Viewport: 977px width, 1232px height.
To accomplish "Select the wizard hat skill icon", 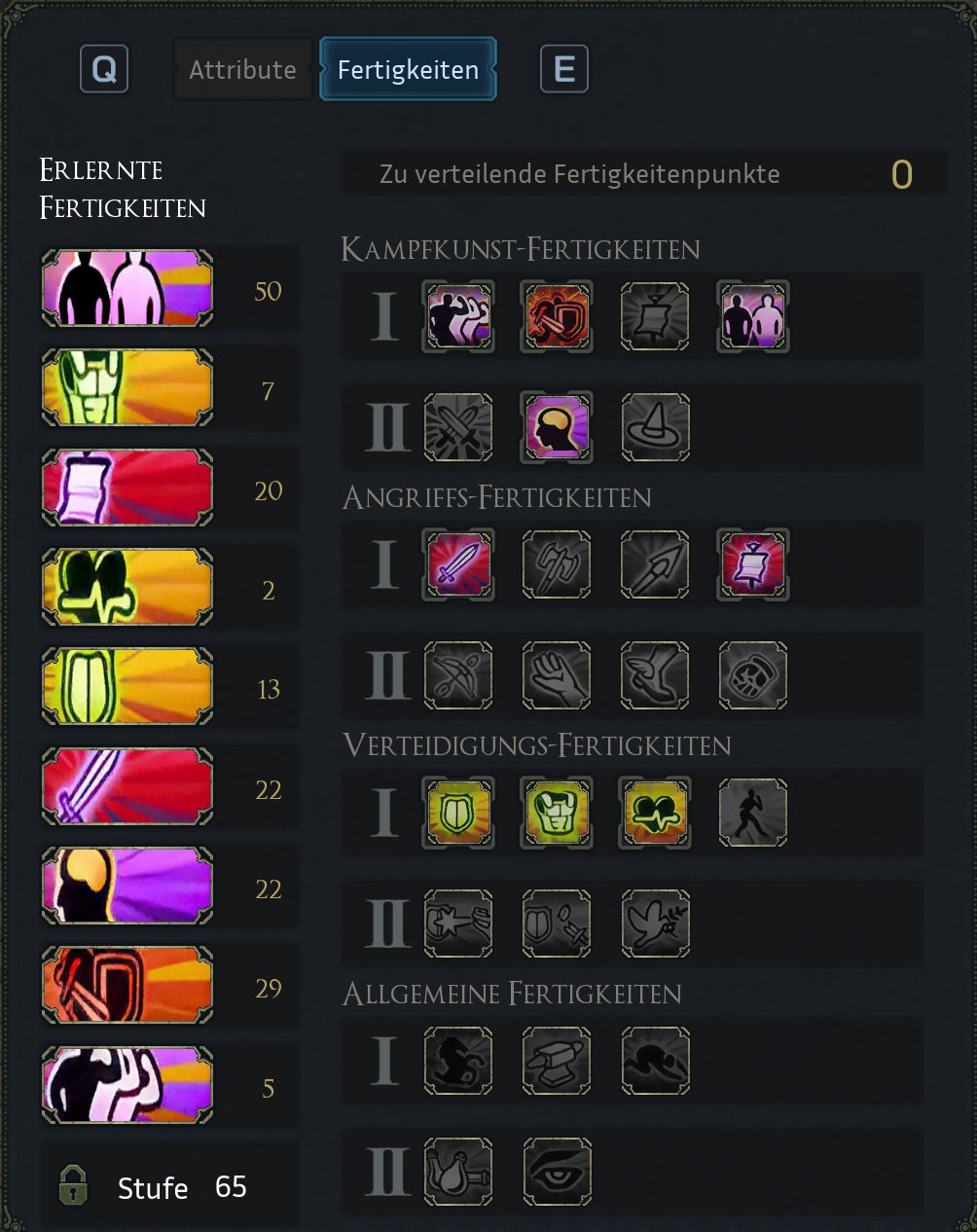I will tap(655, 427).
